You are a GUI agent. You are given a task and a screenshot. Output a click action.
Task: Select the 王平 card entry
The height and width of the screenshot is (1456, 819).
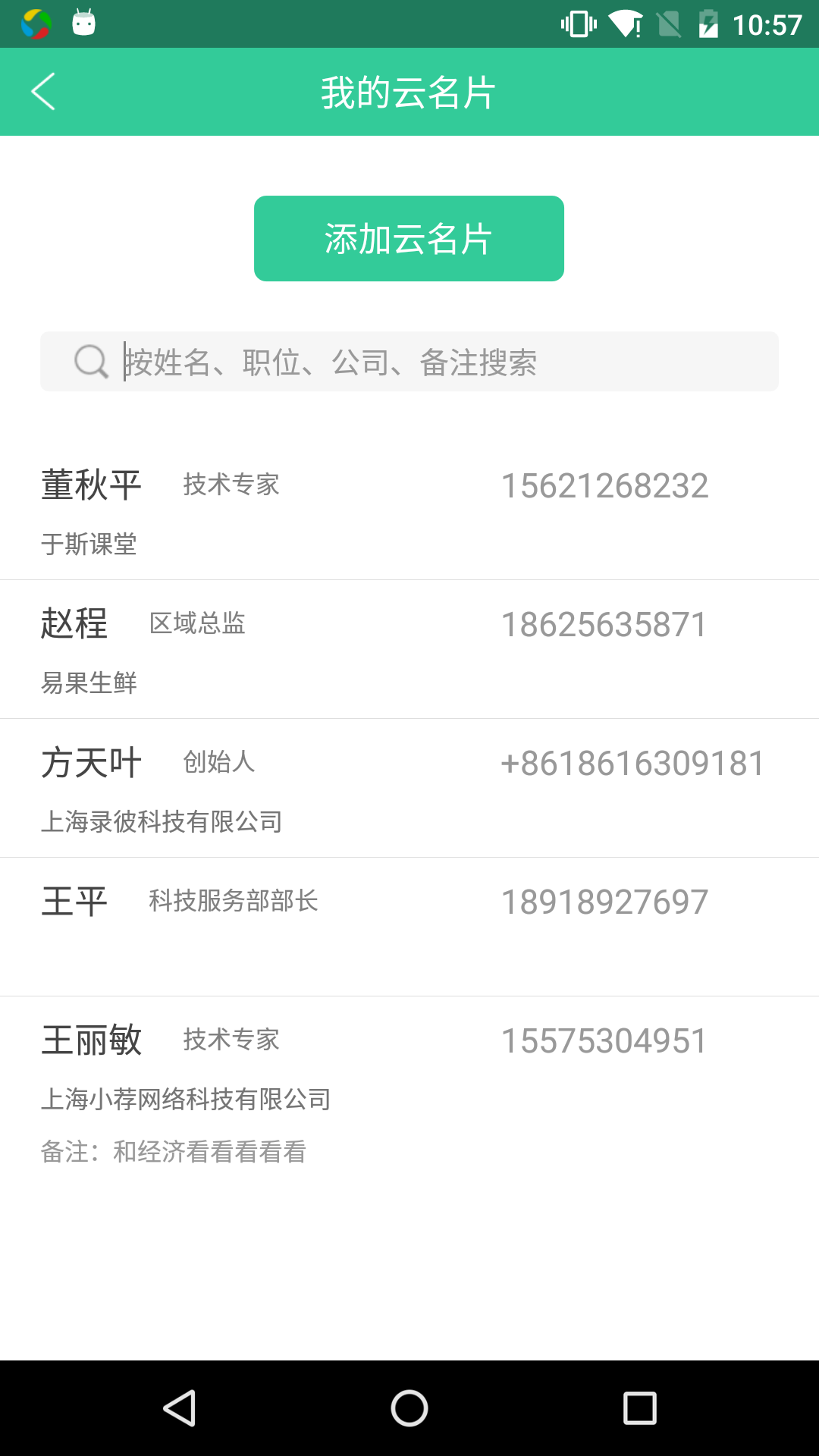pos(409,927)
